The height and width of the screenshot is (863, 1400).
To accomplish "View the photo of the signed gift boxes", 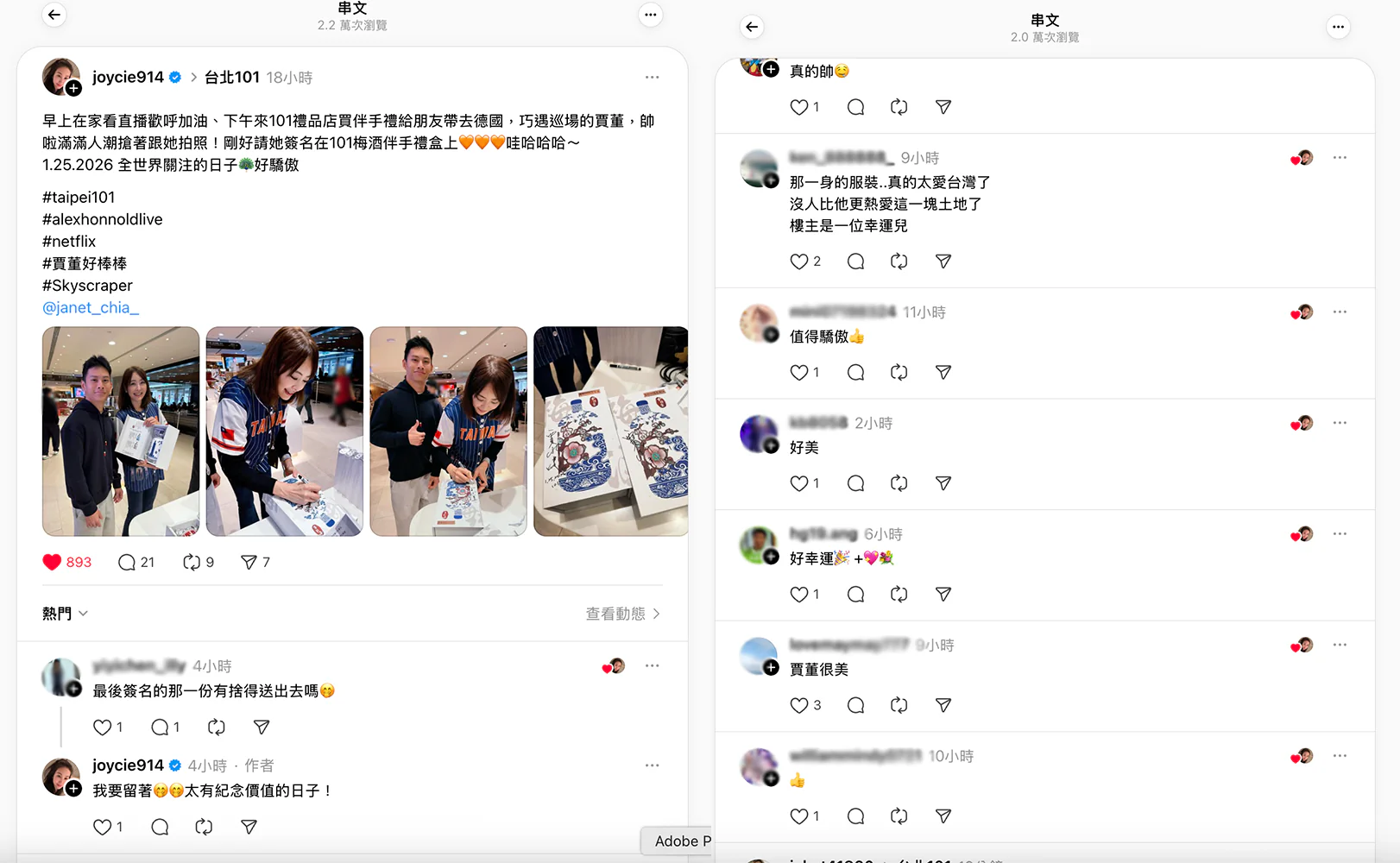I will 610,431.
